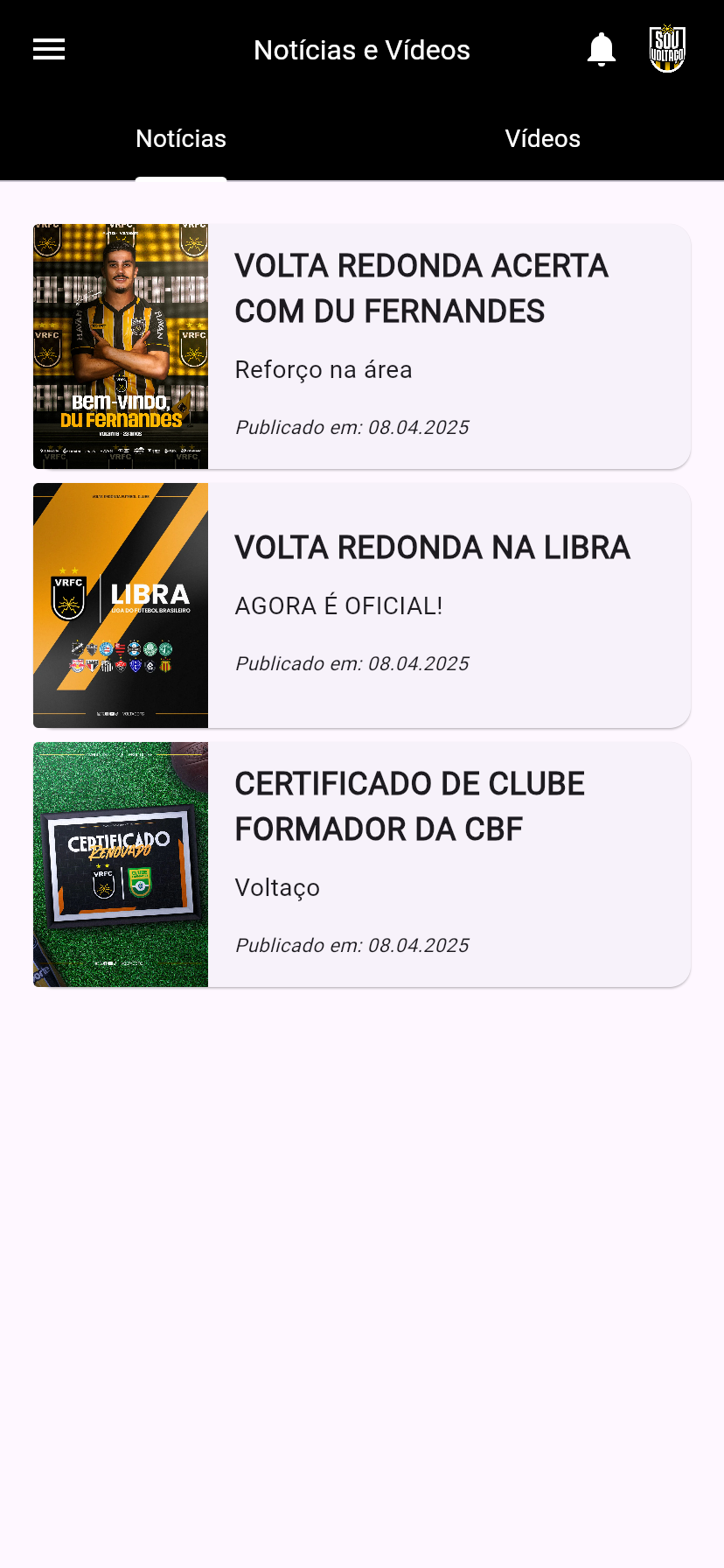Viewport: 724px width, 1568px height.
Task: Open the Certificado de Clube Formador article
Action: tap(362, 864)
